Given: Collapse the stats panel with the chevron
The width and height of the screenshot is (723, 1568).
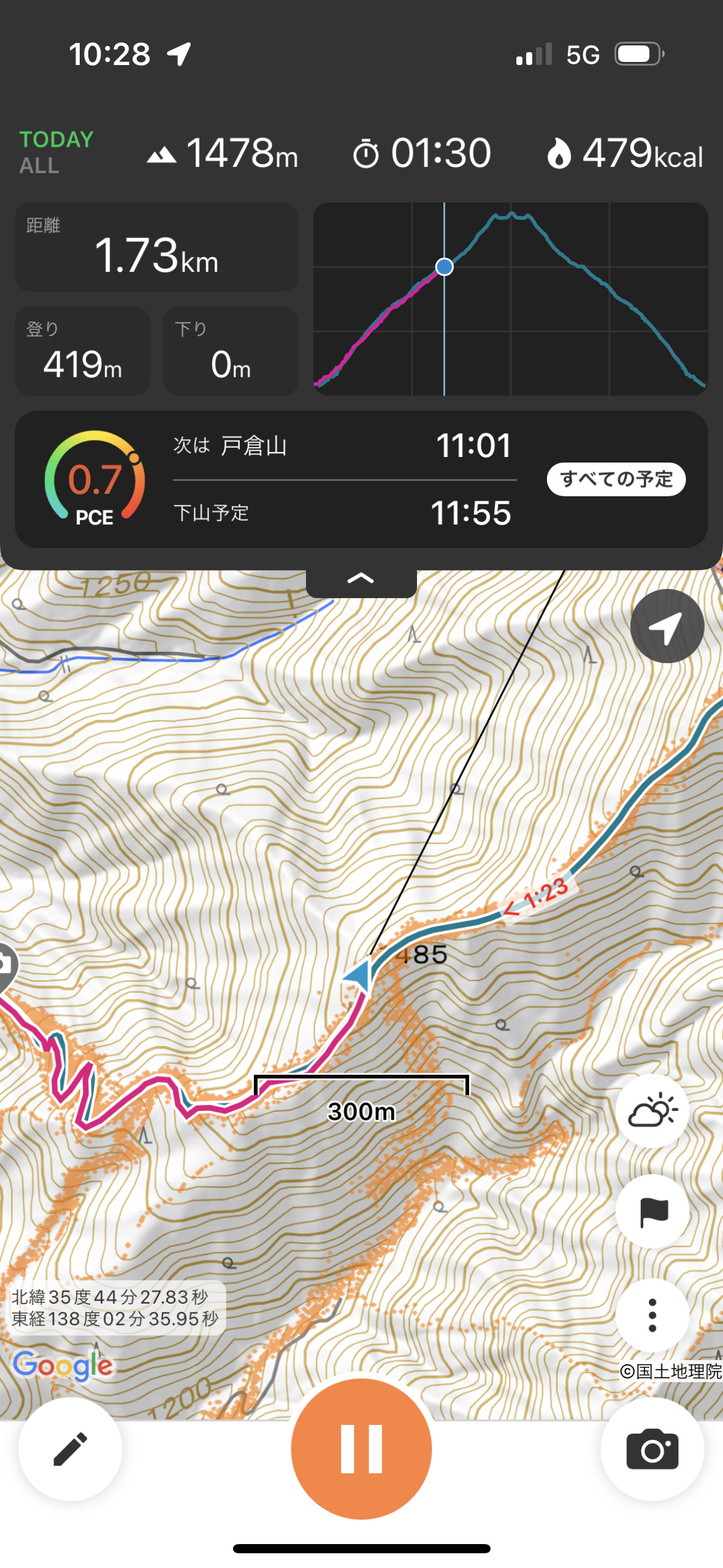Looking at the screenshot, I should click(x=361, y=579).
